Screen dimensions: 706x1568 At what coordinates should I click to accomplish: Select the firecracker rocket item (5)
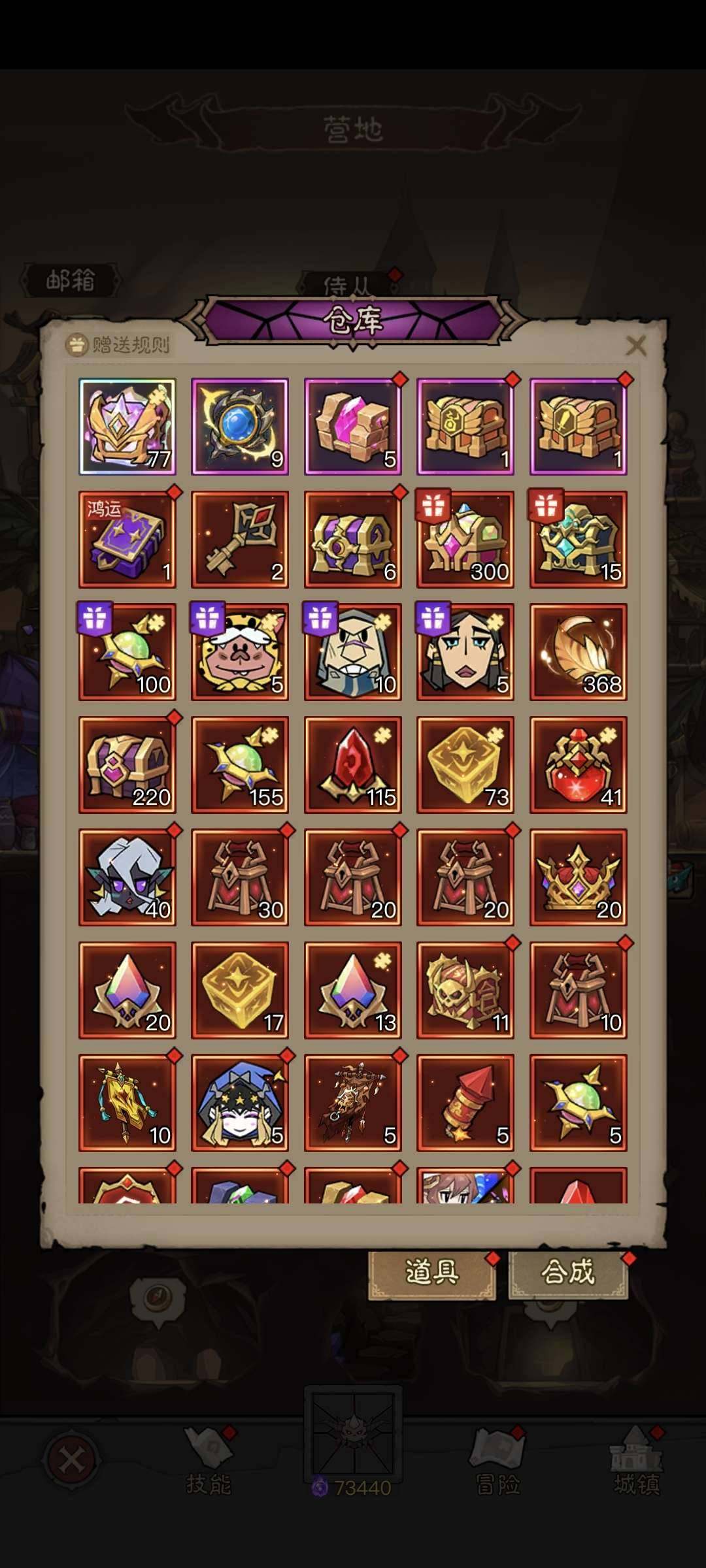pos(465,1103)
